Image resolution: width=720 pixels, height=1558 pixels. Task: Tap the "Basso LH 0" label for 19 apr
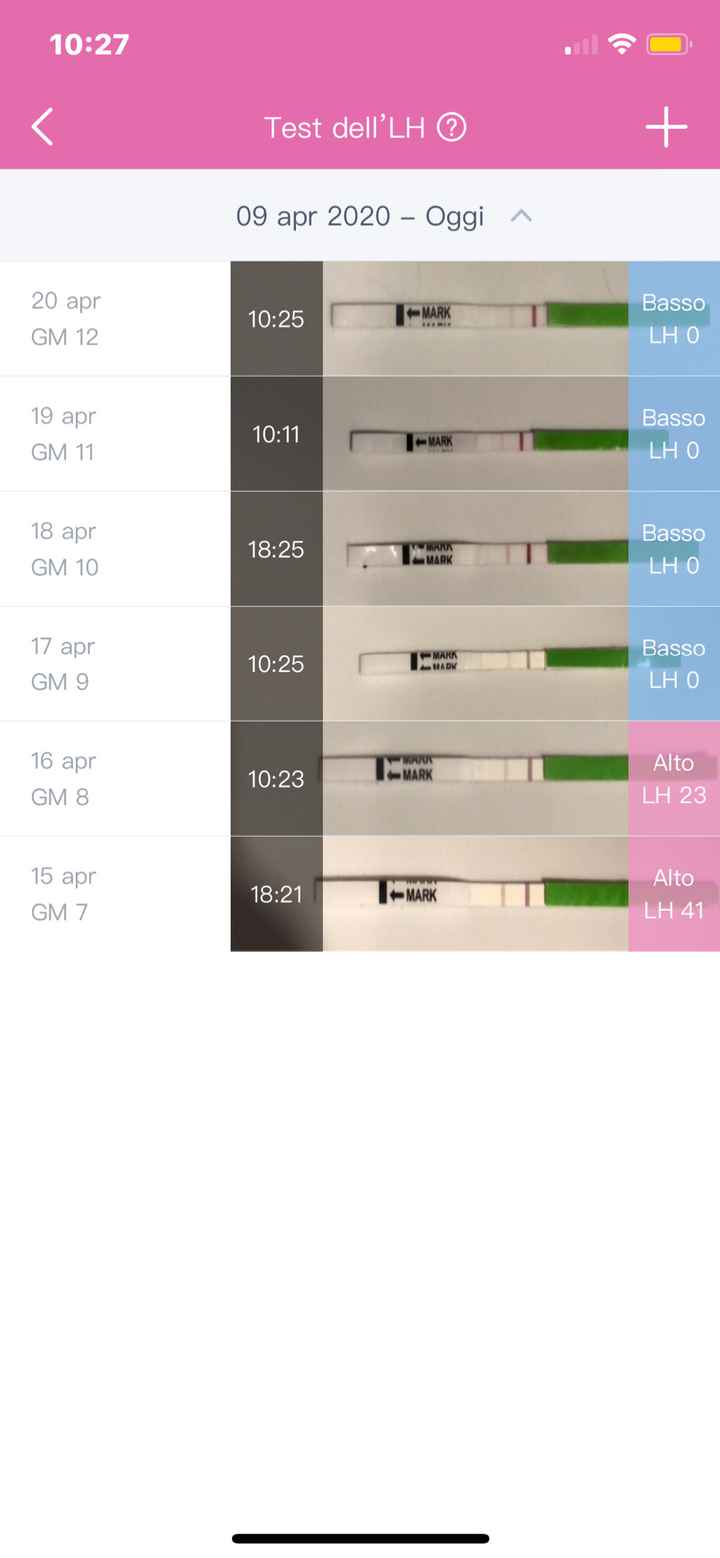[674, 433]
